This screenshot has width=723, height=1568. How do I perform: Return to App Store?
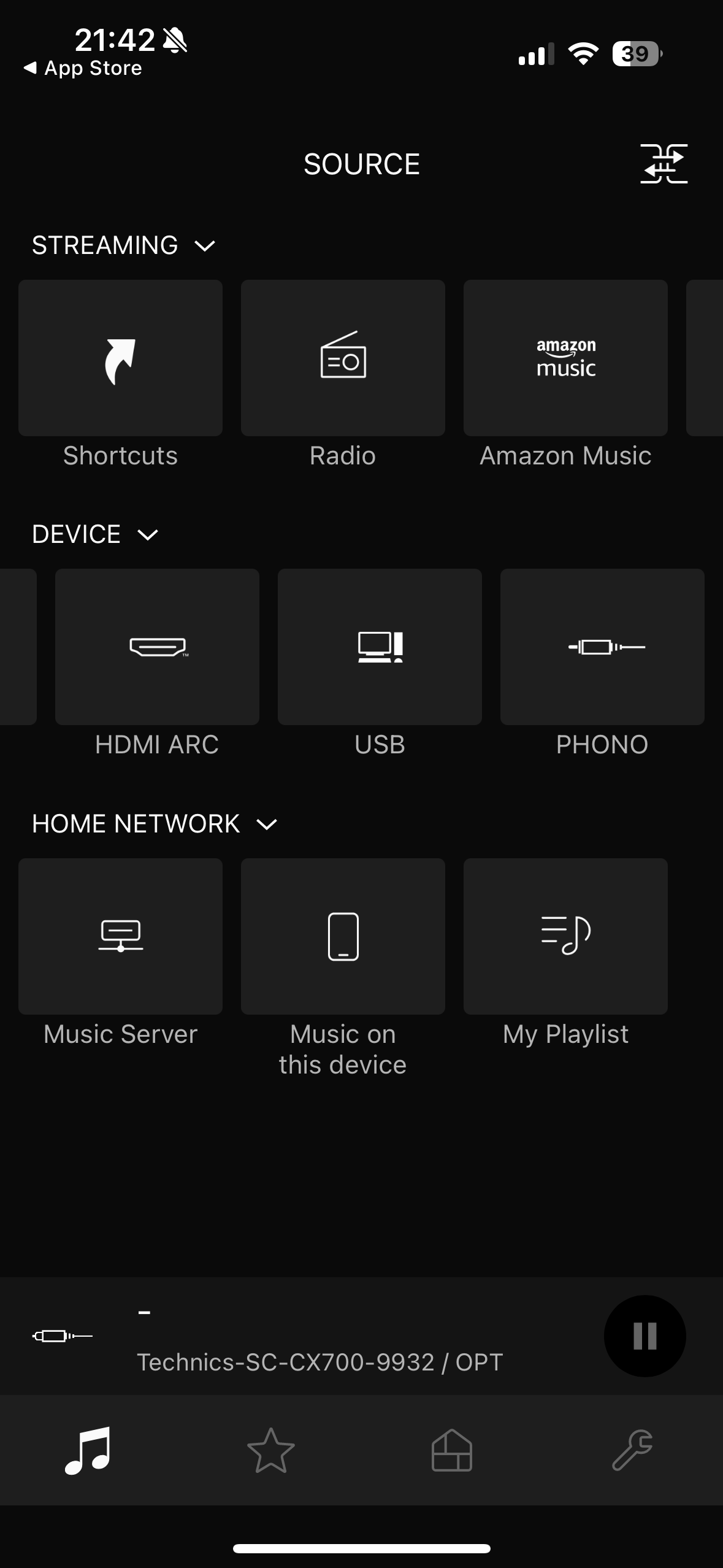pos(83,68)
